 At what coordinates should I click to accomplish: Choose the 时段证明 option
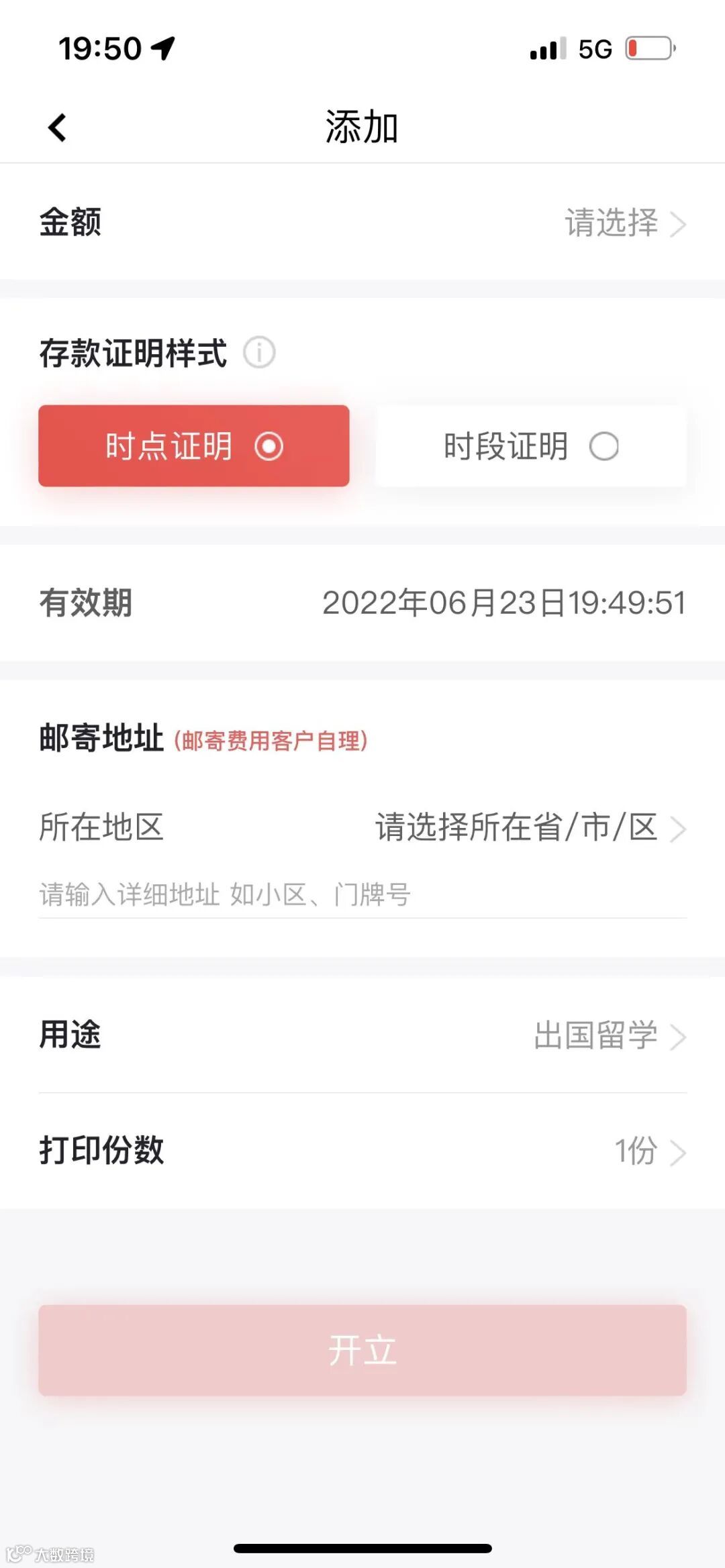click(531, 446)
